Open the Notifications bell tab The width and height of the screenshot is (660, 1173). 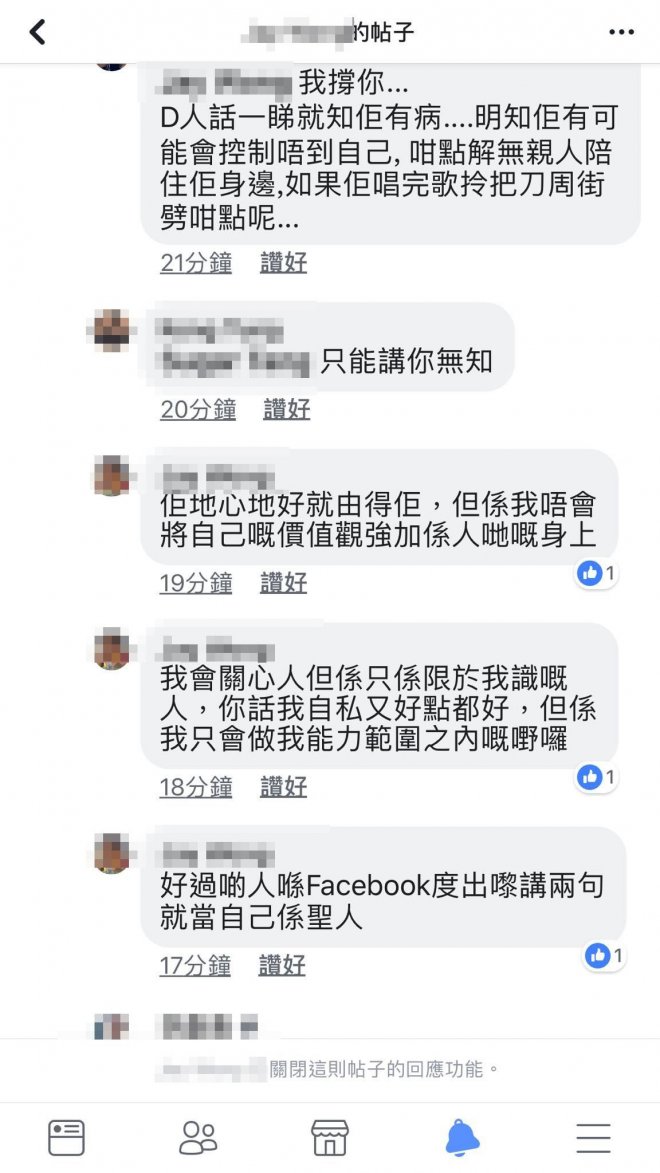[462, 1137]
